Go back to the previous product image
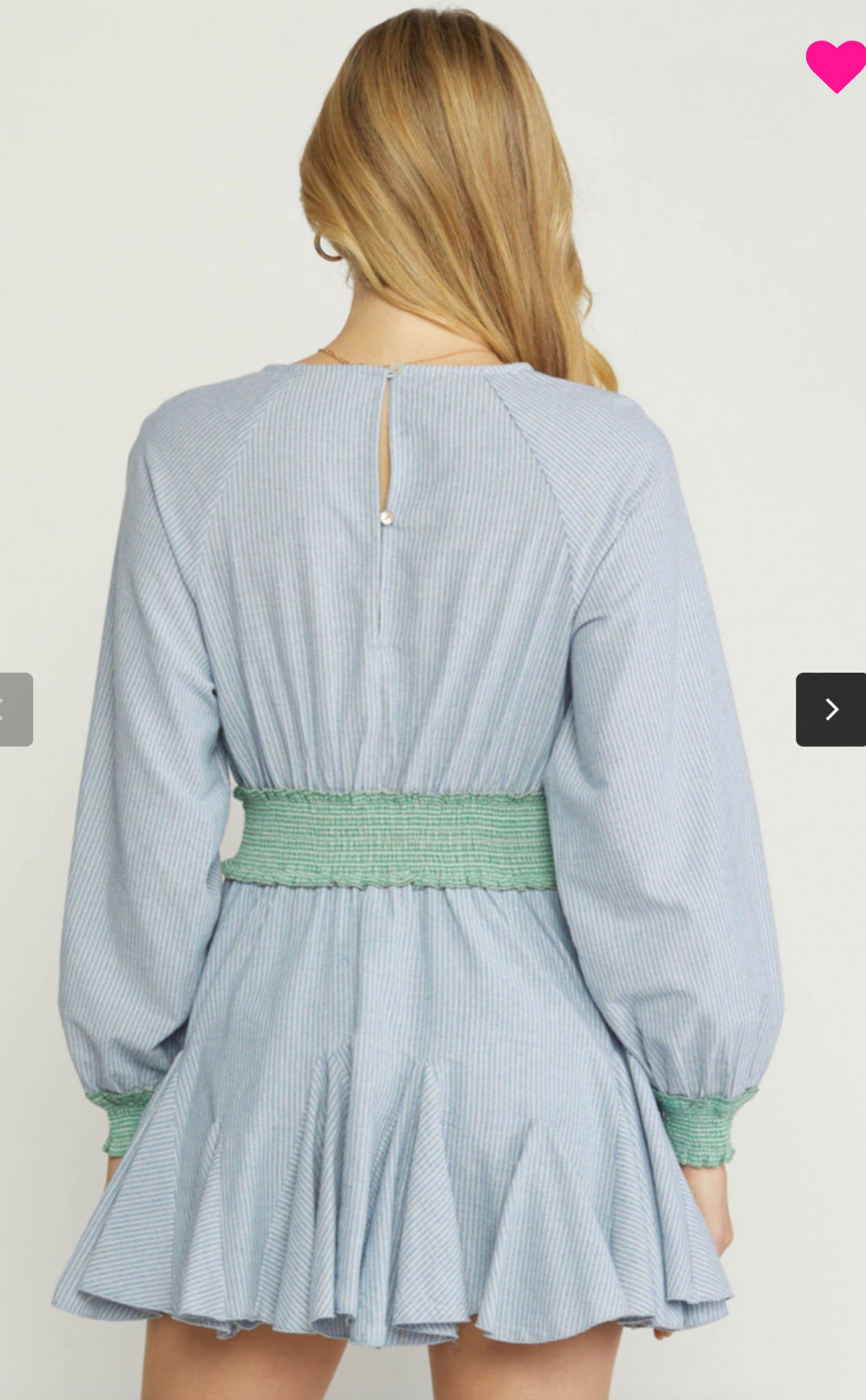 tap(15, 709)
